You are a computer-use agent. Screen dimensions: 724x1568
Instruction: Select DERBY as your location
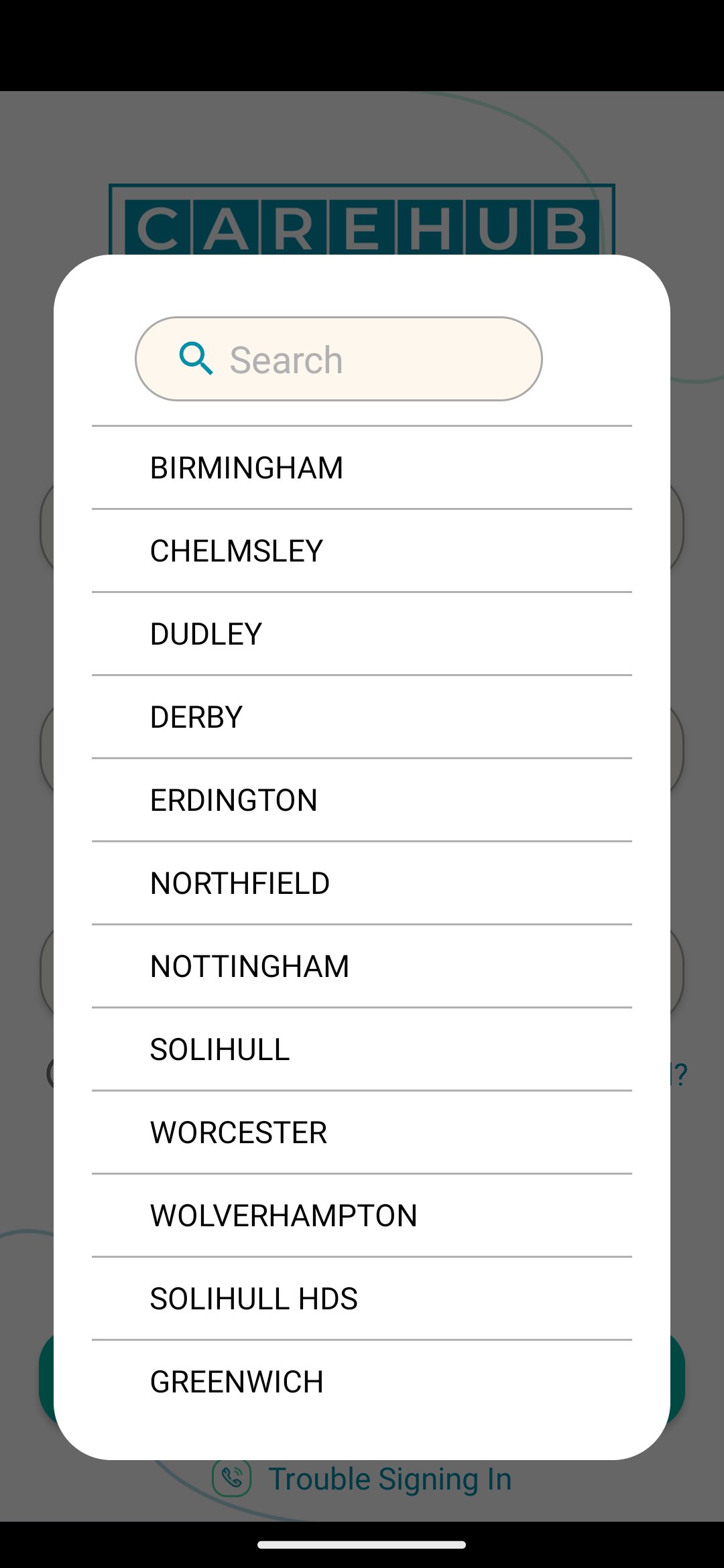(x=197, y=716)
